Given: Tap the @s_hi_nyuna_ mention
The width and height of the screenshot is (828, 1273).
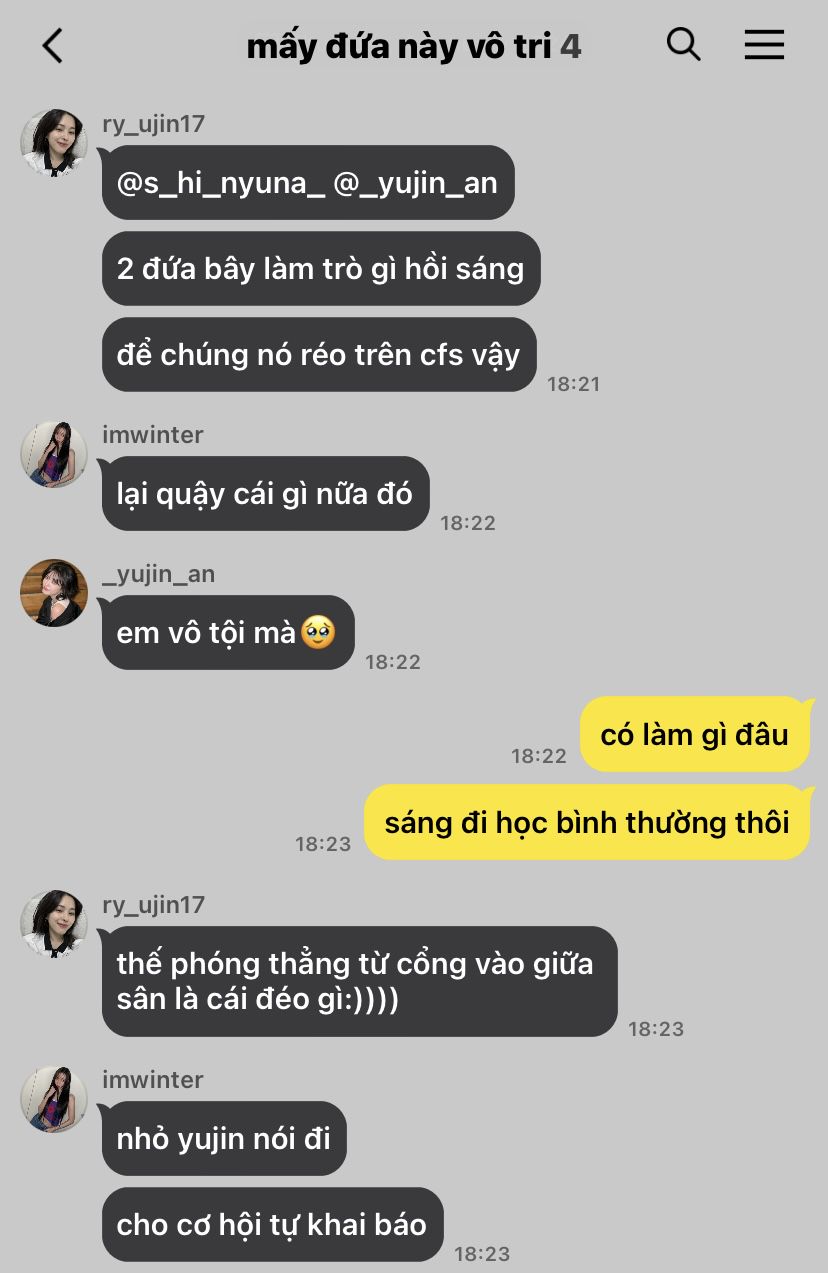Looking at the screenshot, I should click(x=221, y=183).
